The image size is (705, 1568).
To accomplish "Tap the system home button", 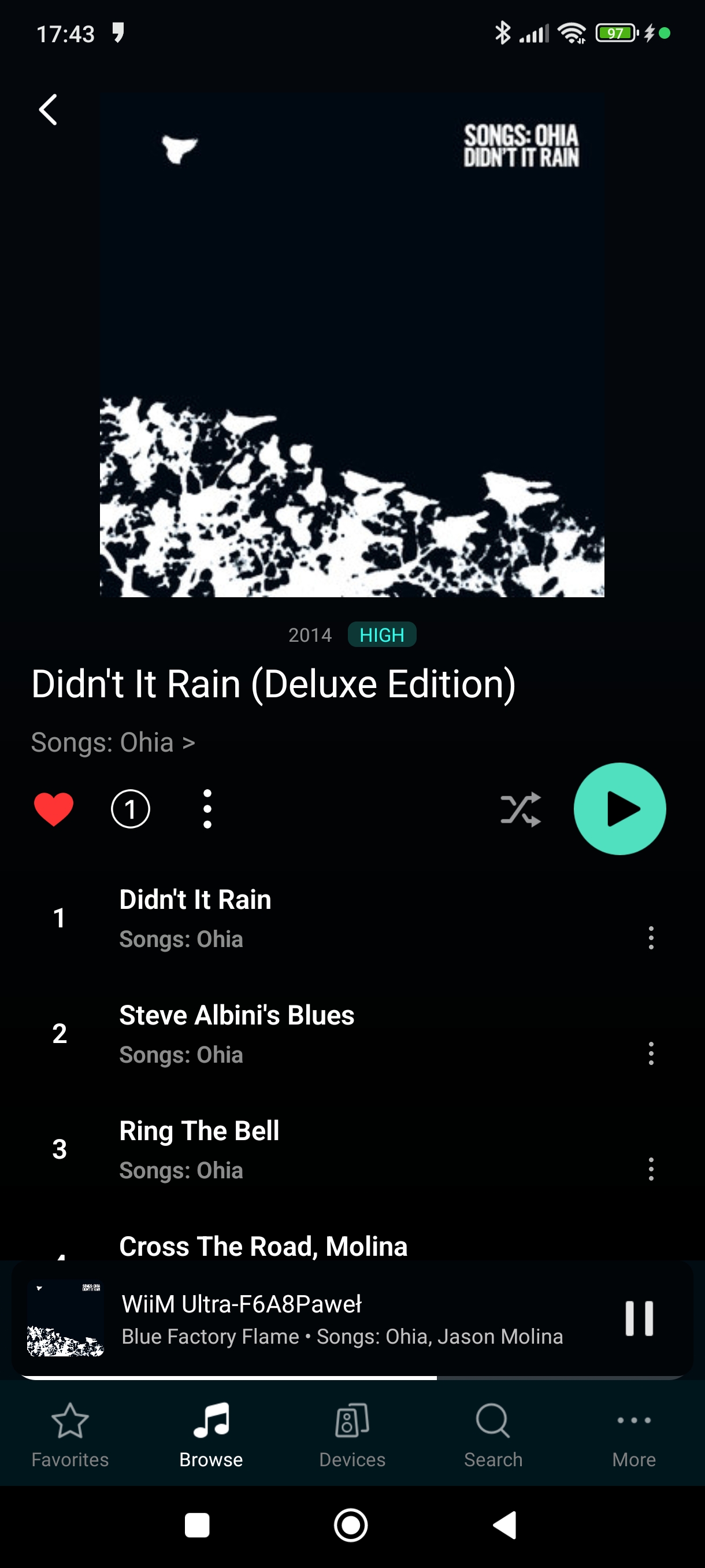I will [351, 1525].
